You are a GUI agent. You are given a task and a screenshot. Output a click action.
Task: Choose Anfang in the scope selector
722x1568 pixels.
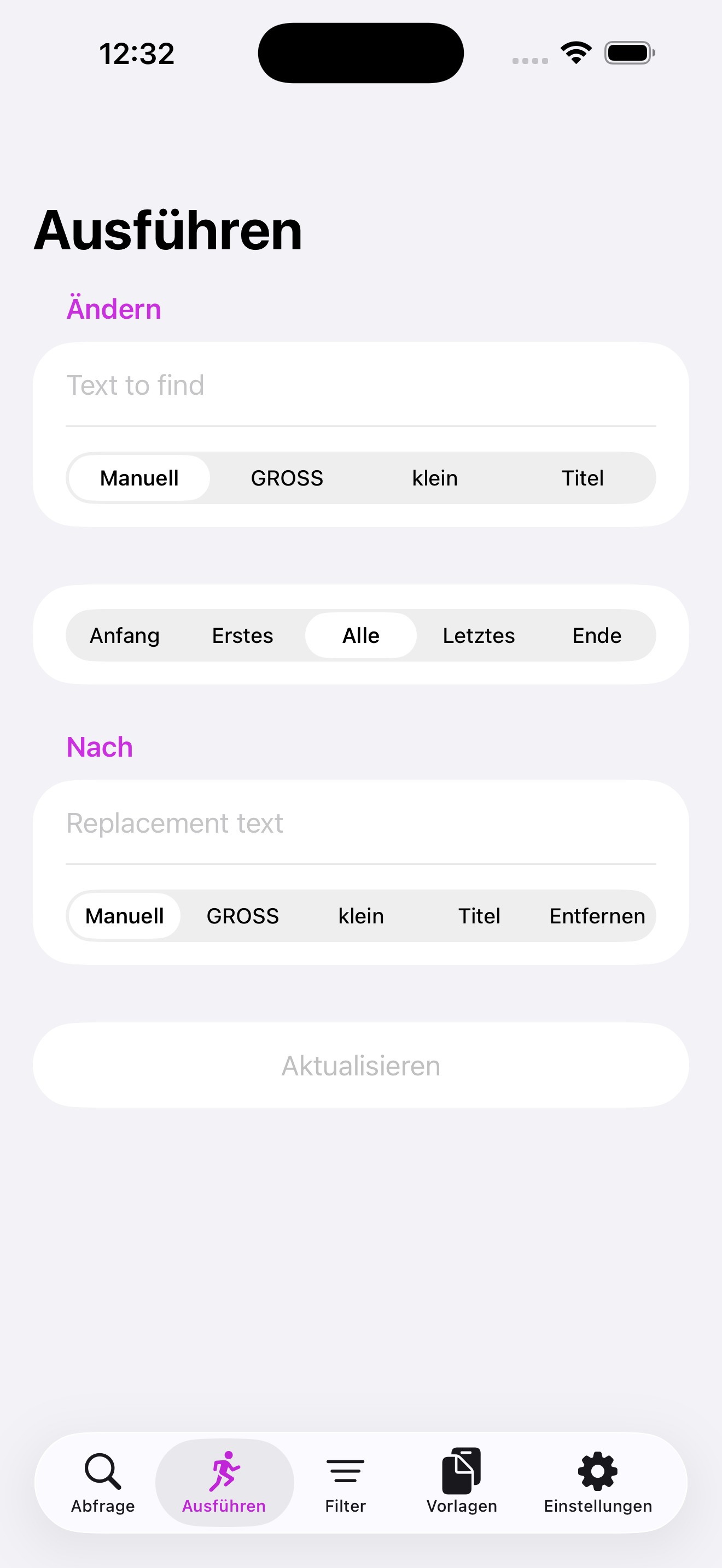(x=124, y=635)
